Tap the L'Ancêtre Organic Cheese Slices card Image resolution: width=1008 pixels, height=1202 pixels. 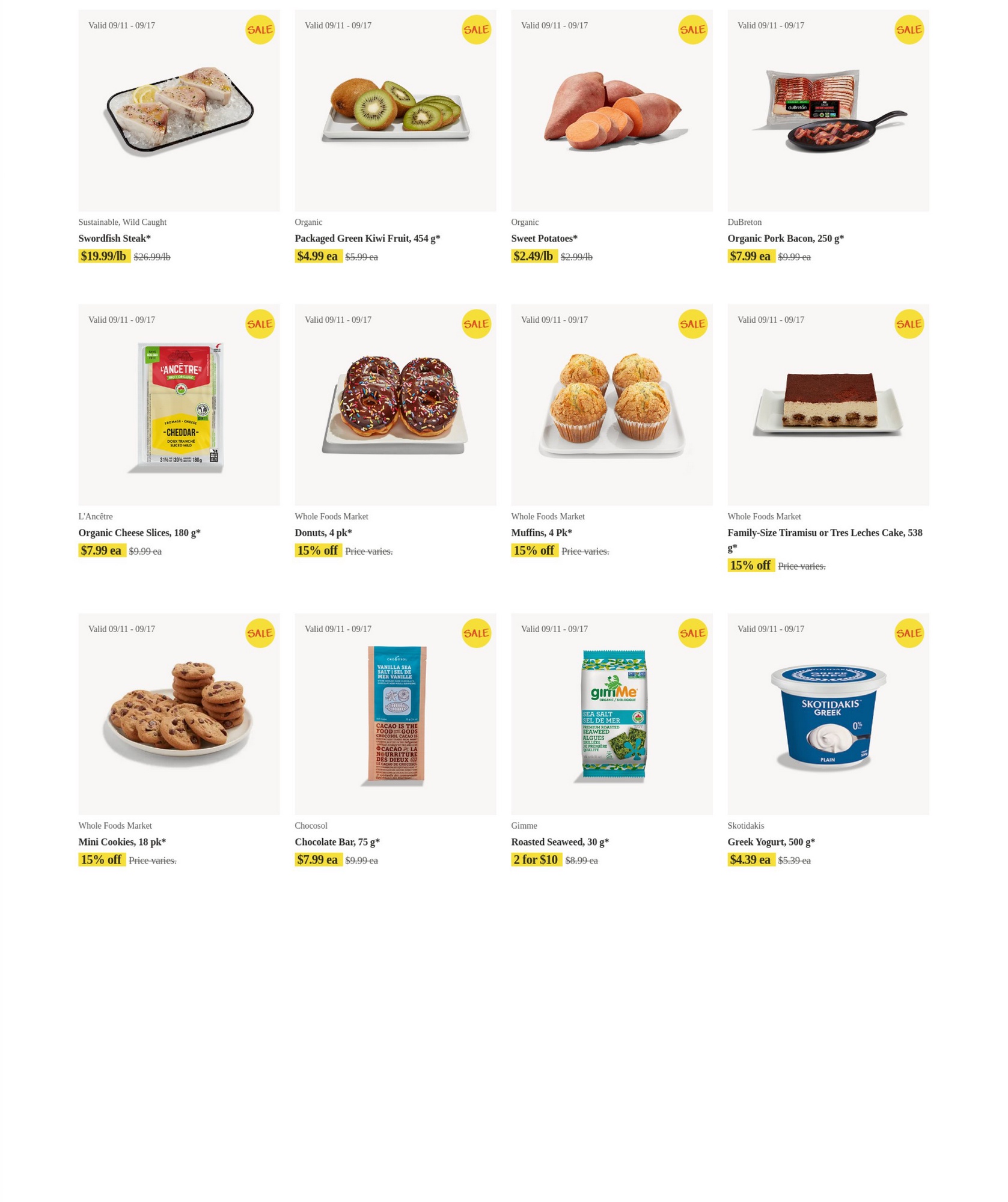tap(179, 404)
